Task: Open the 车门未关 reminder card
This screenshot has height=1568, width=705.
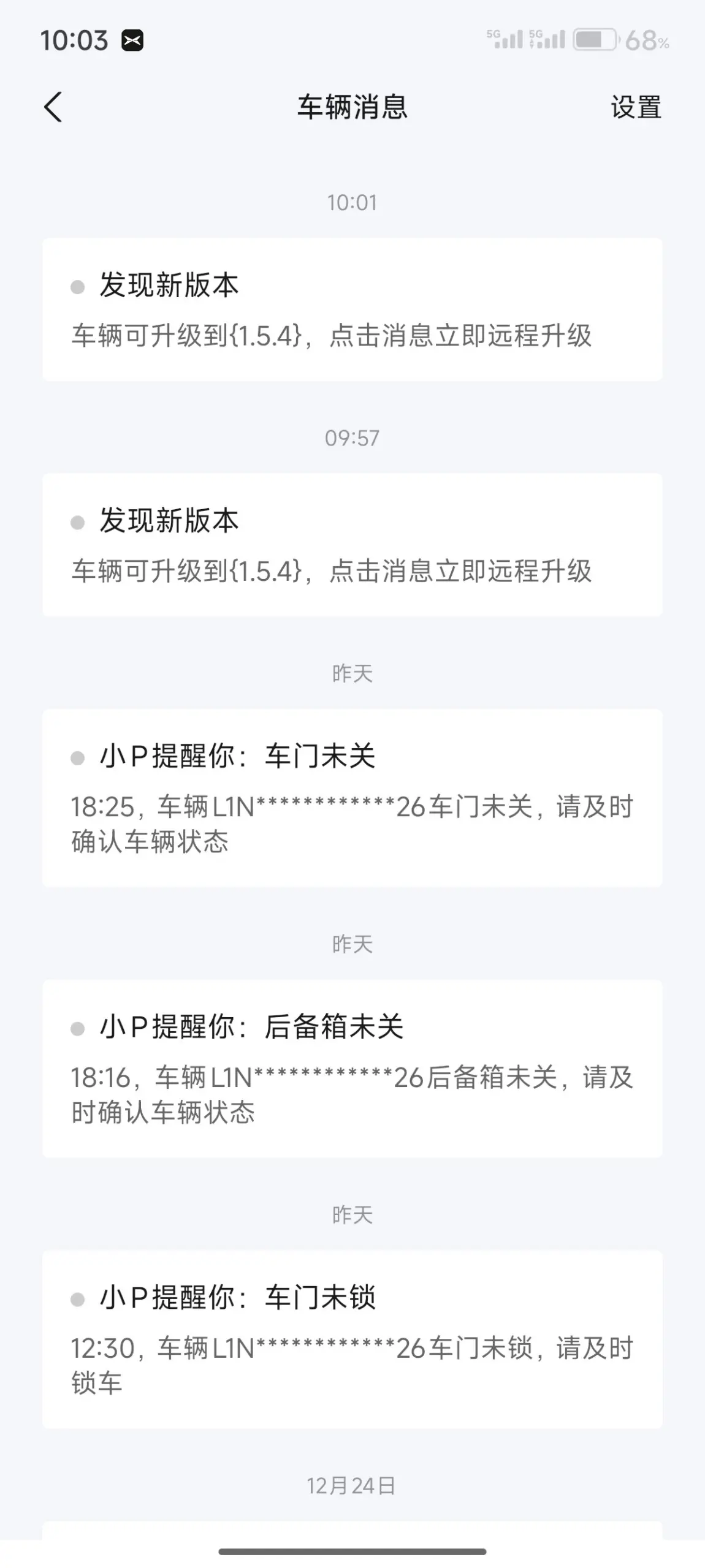Action: tap(352, 798)
